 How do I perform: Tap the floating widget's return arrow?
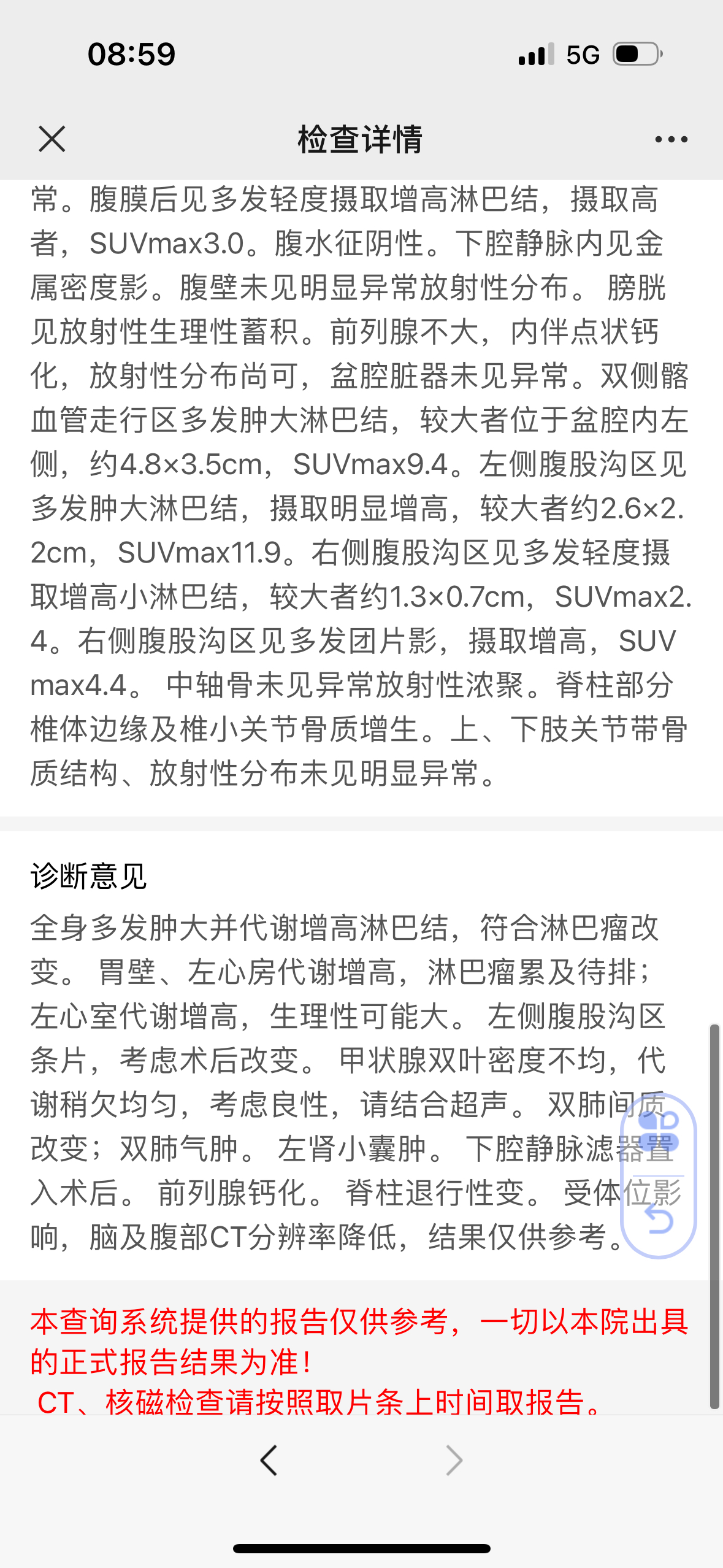(x=659, y=1218)
